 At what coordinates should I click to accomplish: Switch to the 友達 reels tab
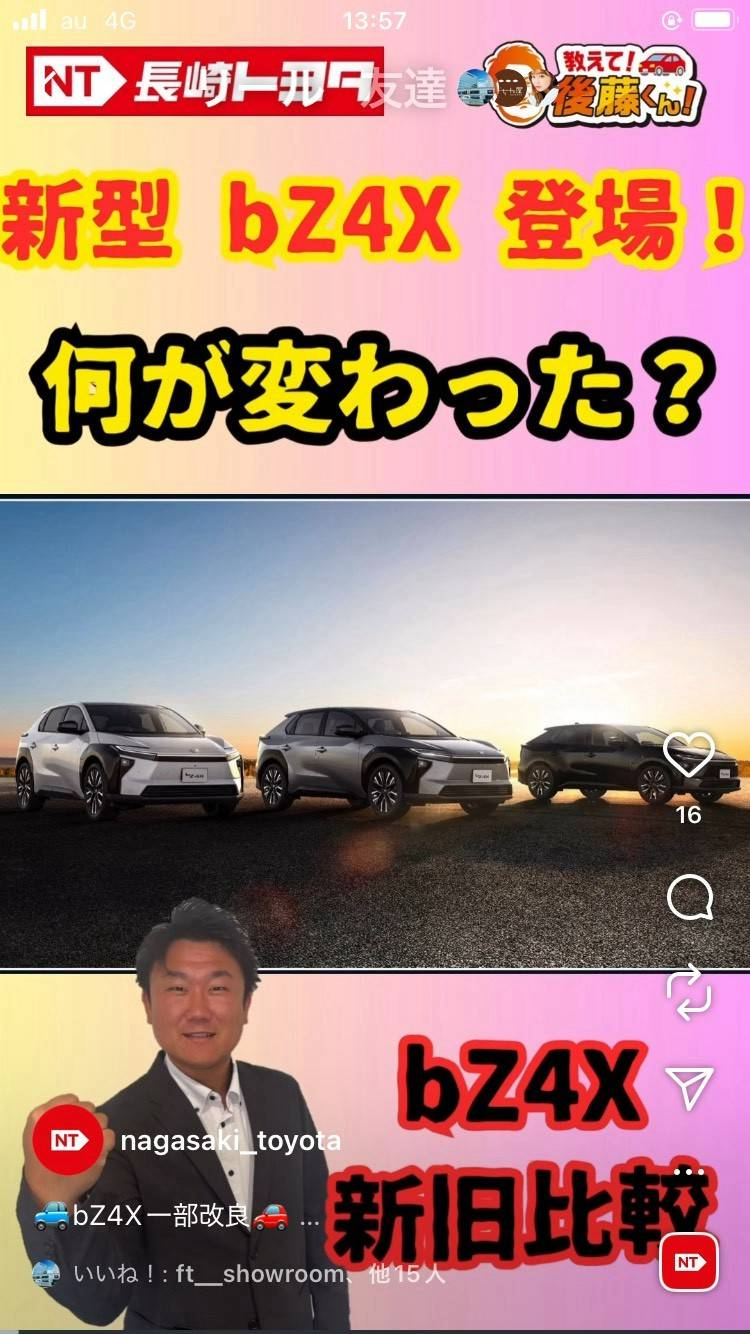click(x=405, y=90)
